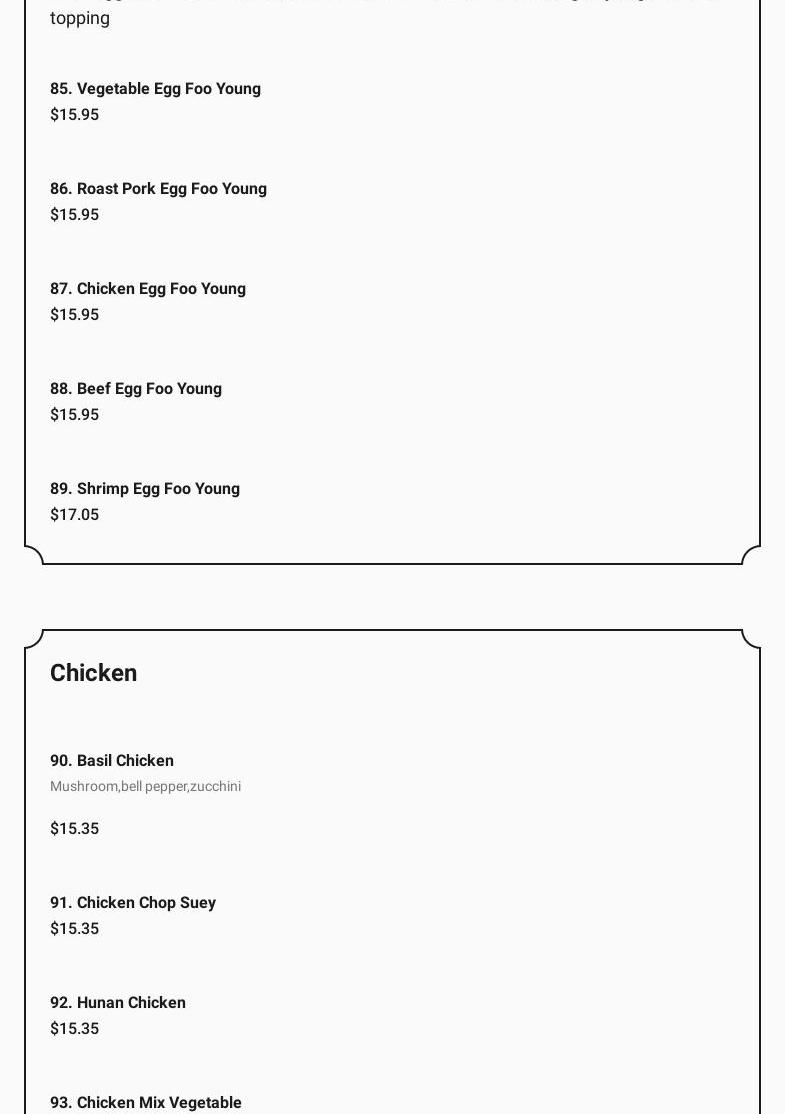Select 86. Roast Pork Egg Foo Young
Screen dimensions: 785x1114
[158, 189]
